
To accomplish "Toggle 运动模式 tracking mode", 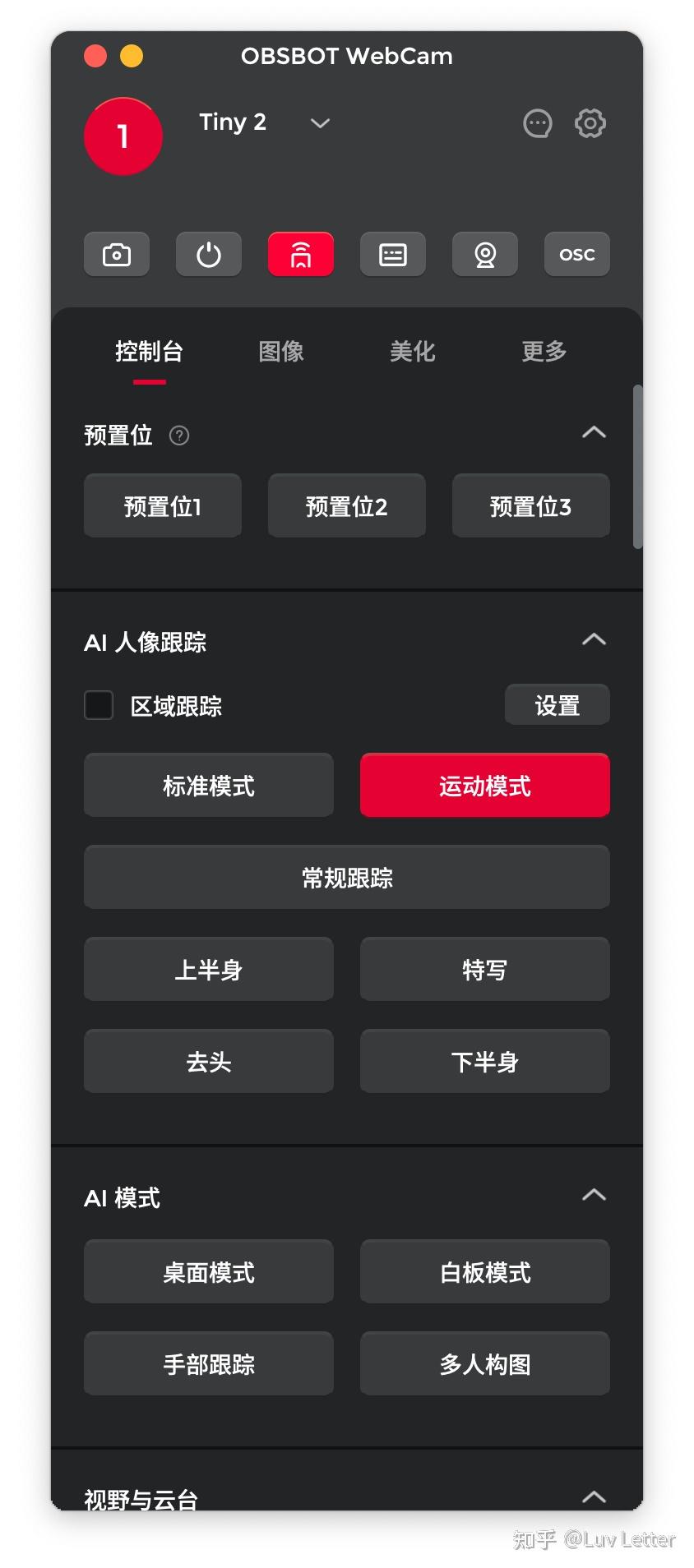I will (484, 785).
